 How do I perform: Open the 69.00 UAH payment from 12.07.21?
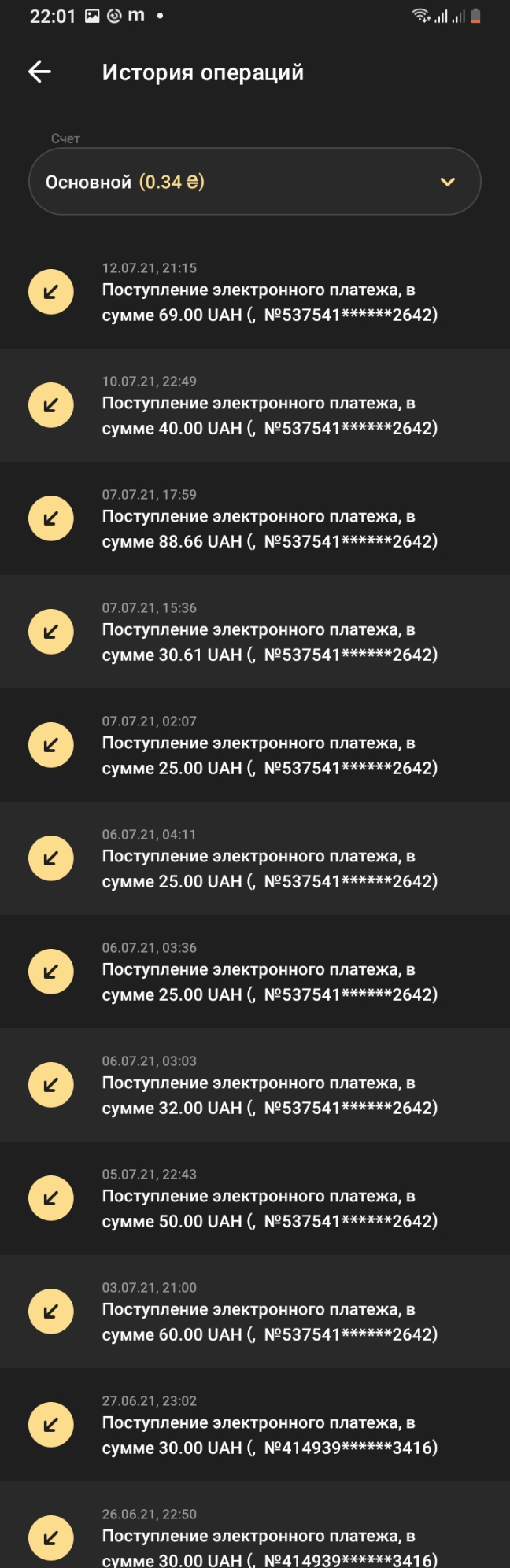tap(255, 293)
